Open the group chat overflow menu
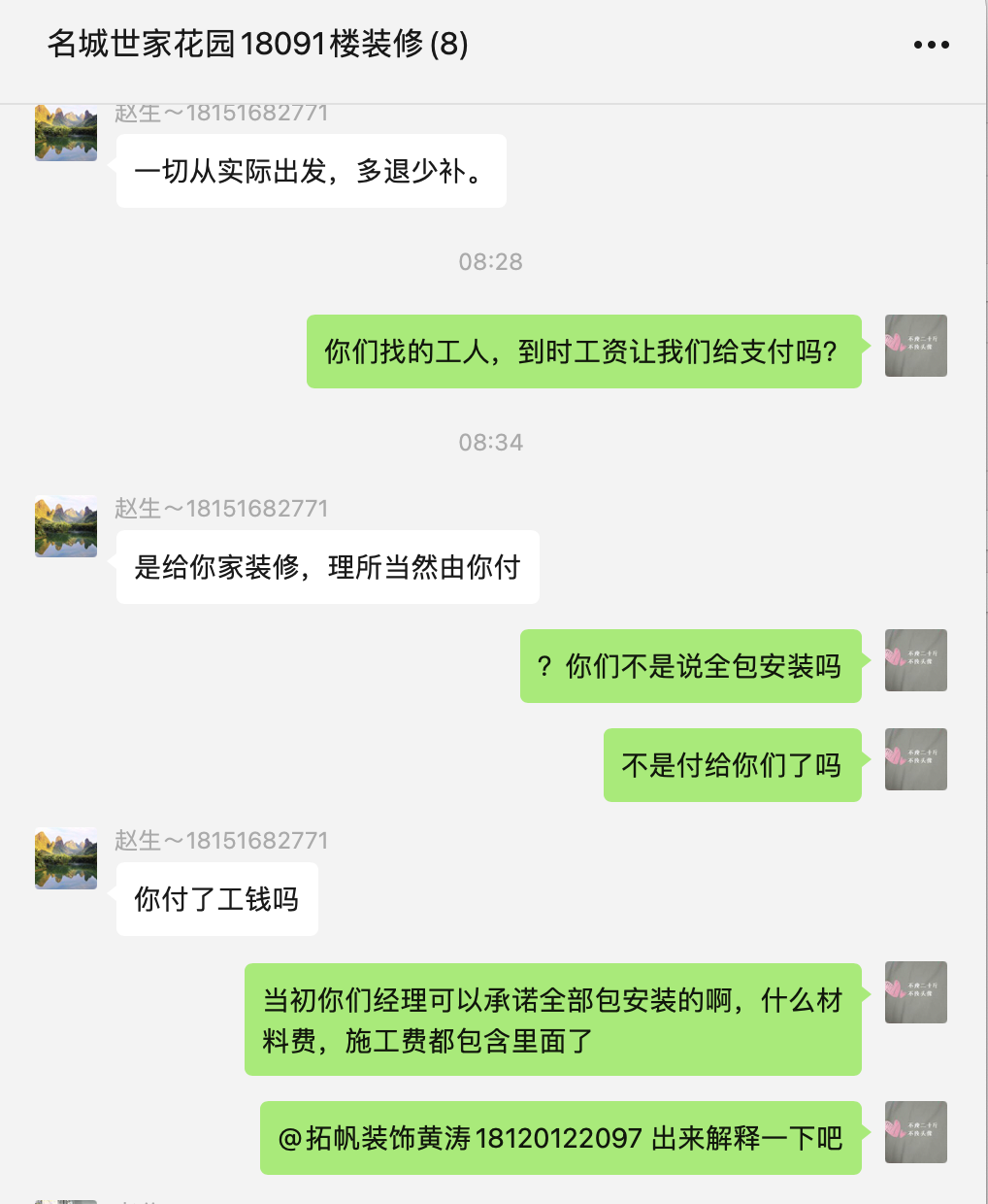This screenshot has width=988, height=1204. pos(931,45)
